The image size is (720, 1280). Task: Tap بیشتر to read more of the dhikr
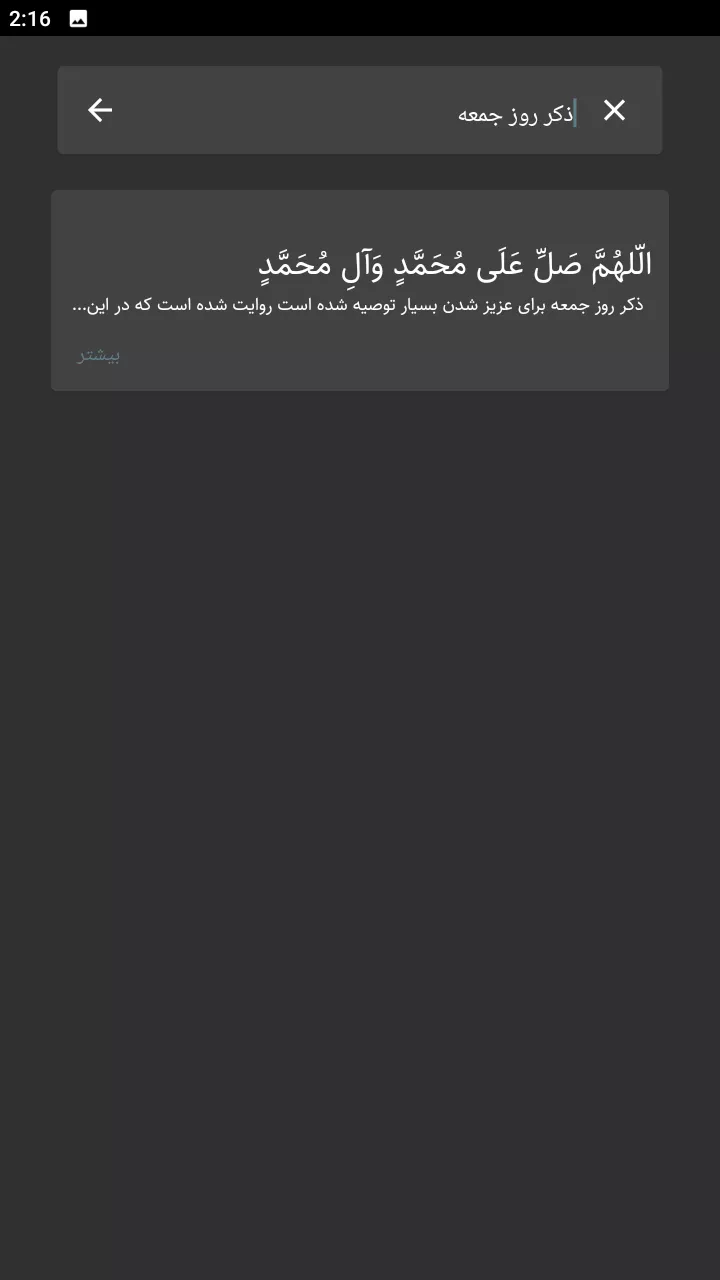pyautogui.click(x=99, y=356)
